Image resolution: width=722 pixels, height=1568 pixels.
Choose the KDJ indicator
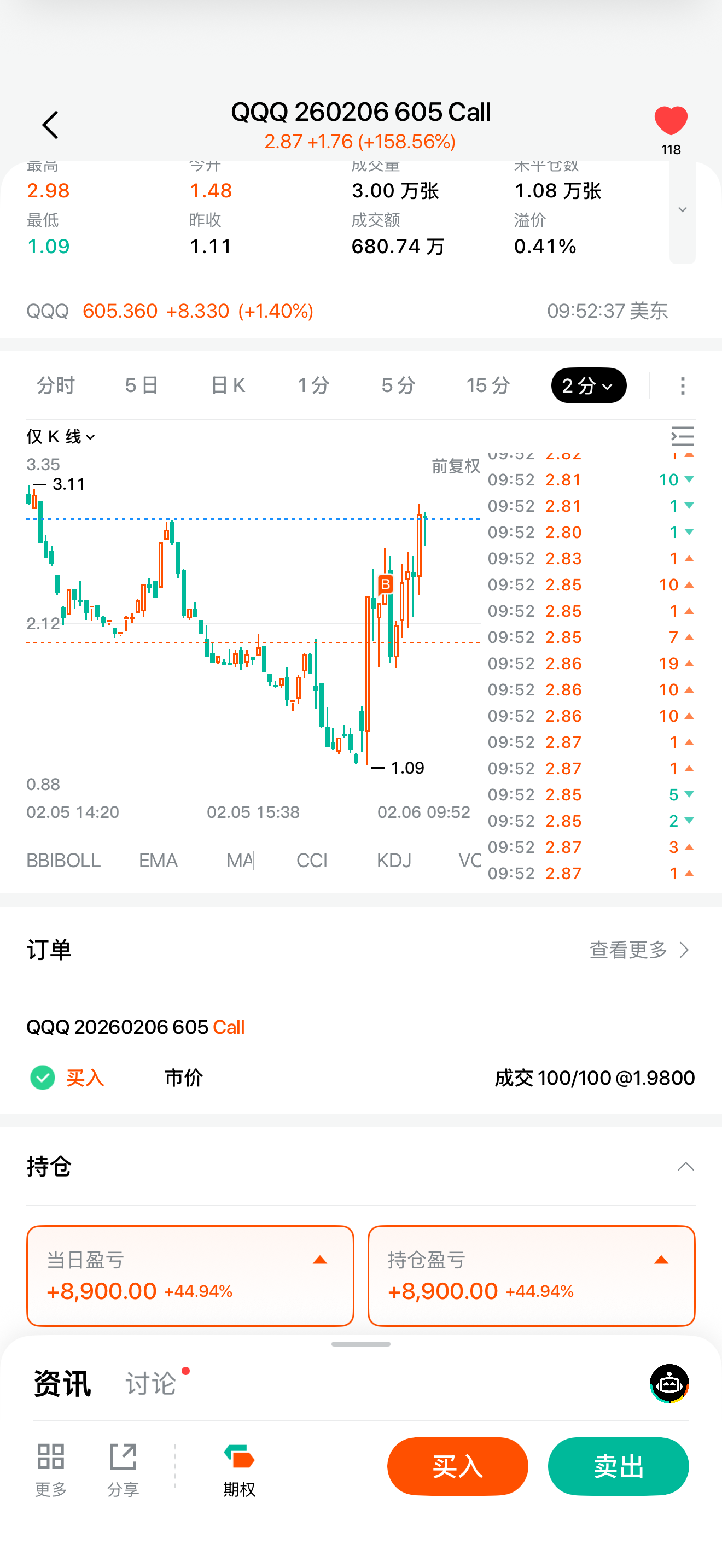(x=394, y=860)
